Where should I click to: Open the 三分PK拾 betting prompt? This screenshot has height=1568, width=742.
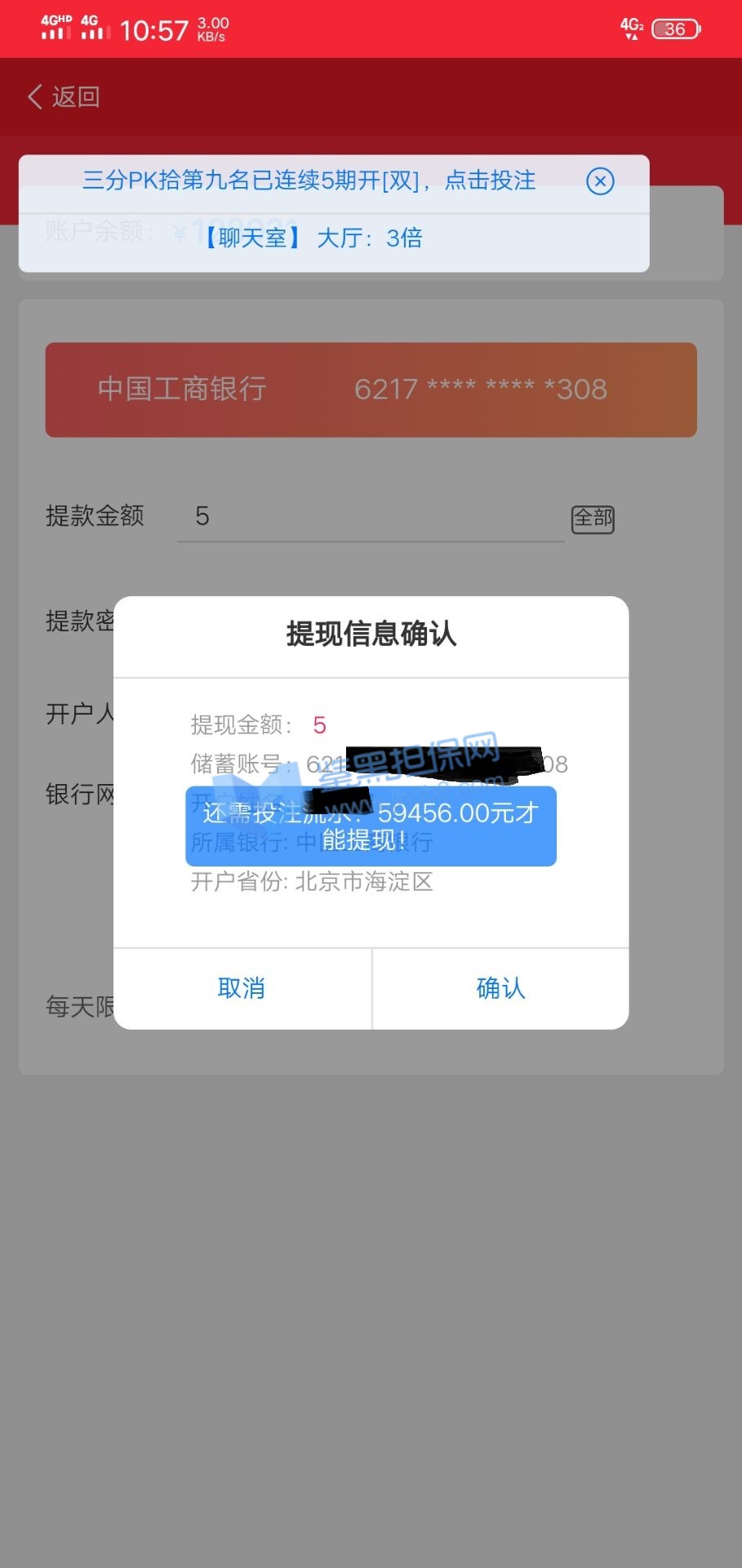(x=309, y=180)
